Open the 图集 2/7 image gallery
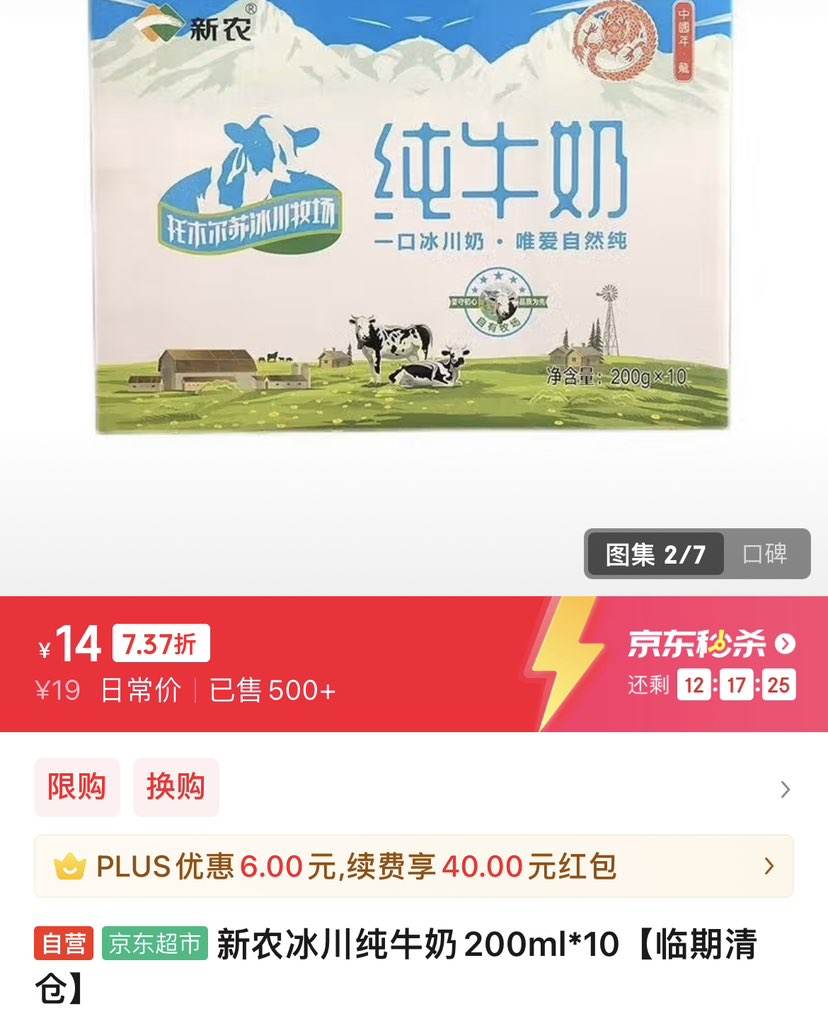This screenshot has height=1009, width=828. coord(655,555)
